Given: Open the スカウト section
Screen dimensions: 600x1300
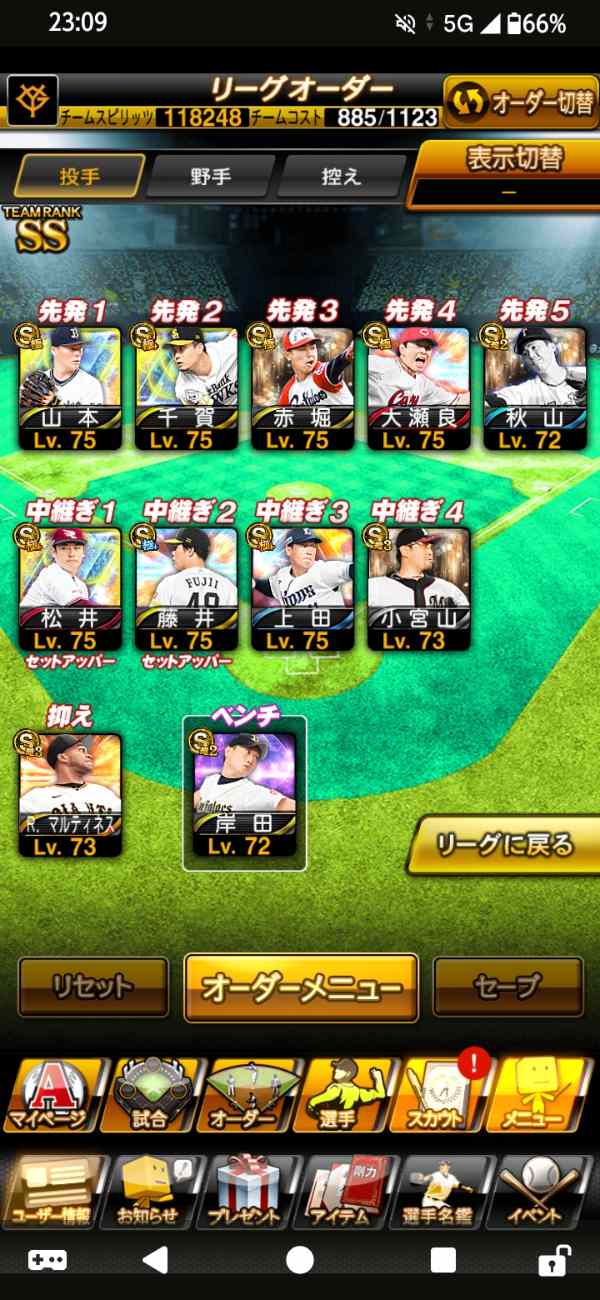Looking at the screenshot, I should click(444, 1096).
